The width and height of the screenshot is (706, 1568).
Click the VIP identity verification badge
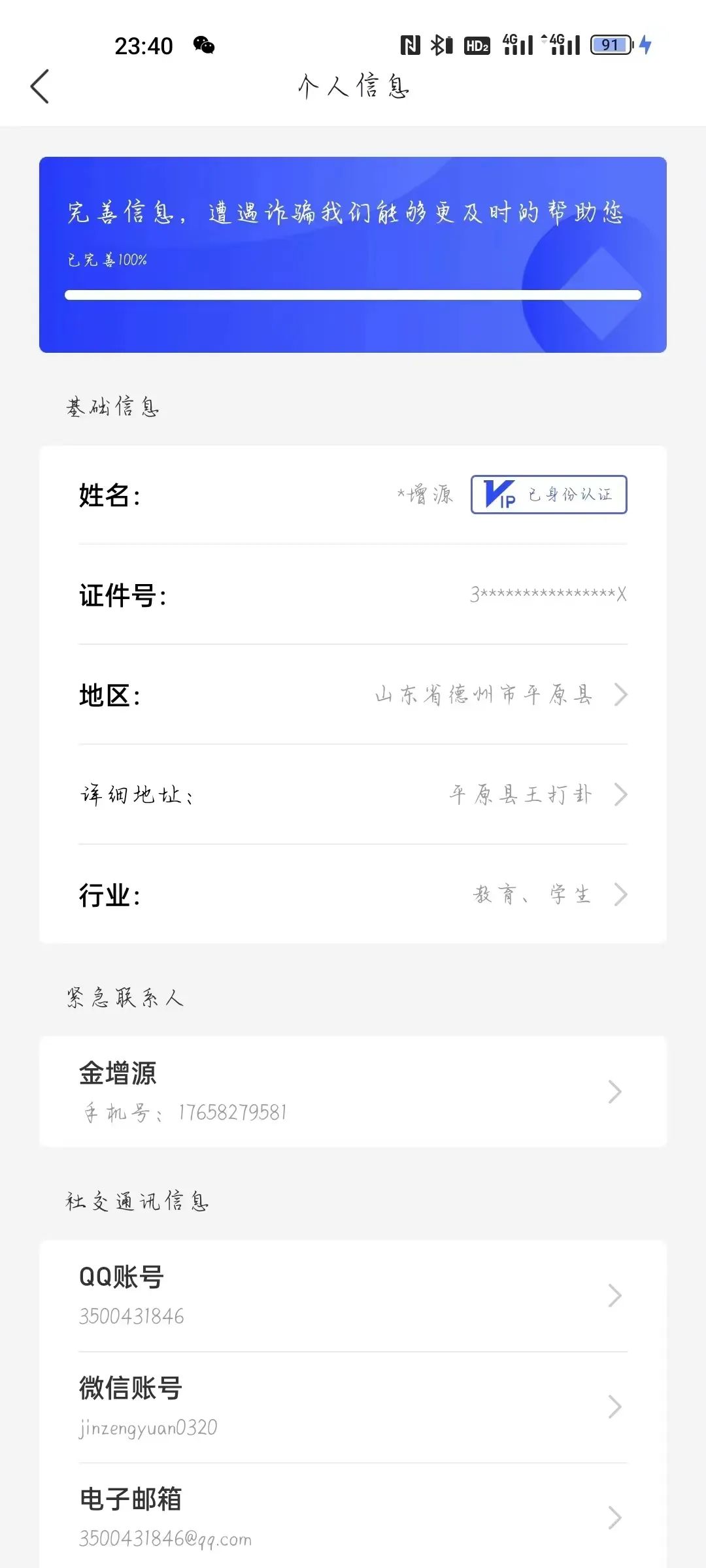(x=549, y=495)
